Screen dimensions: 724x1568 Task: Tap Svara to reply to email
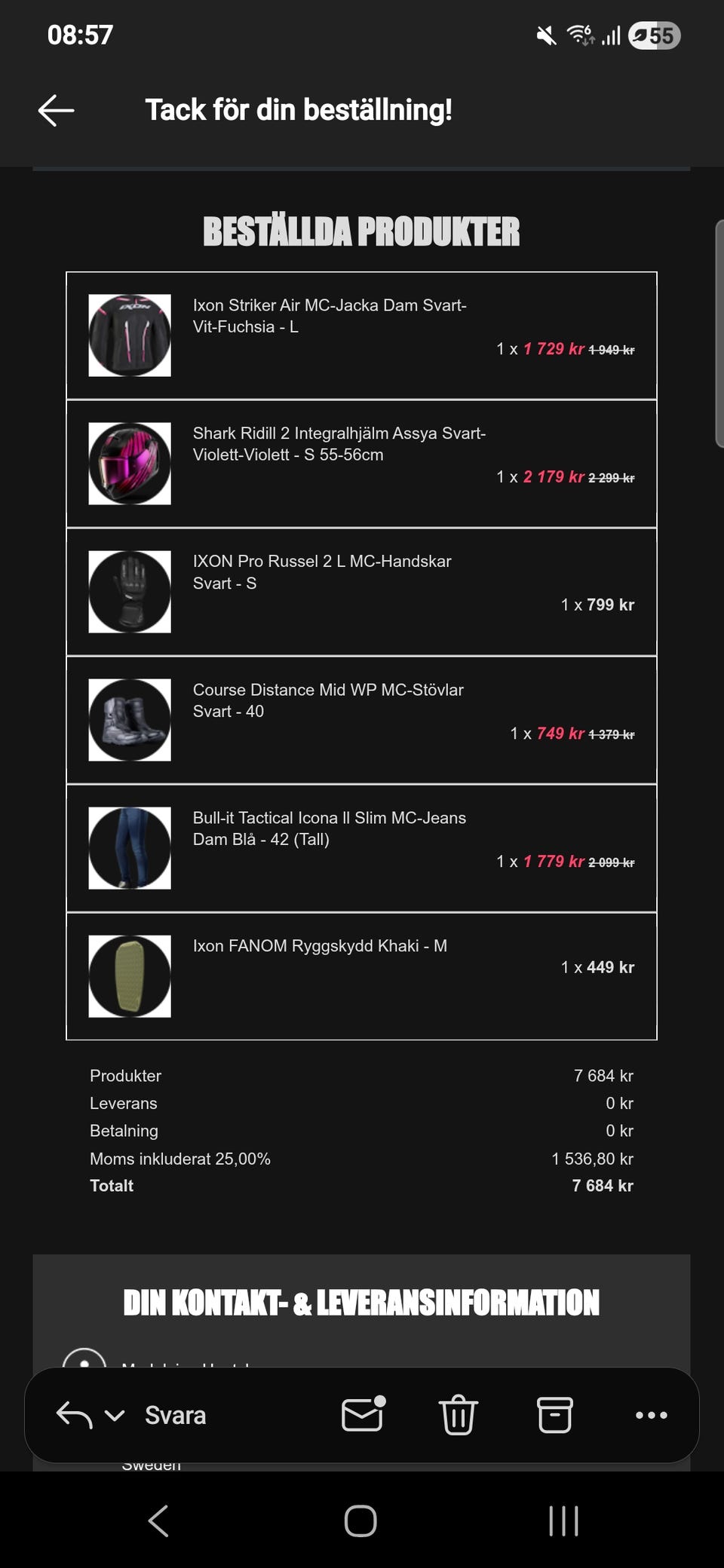[x=175, y=1415]
